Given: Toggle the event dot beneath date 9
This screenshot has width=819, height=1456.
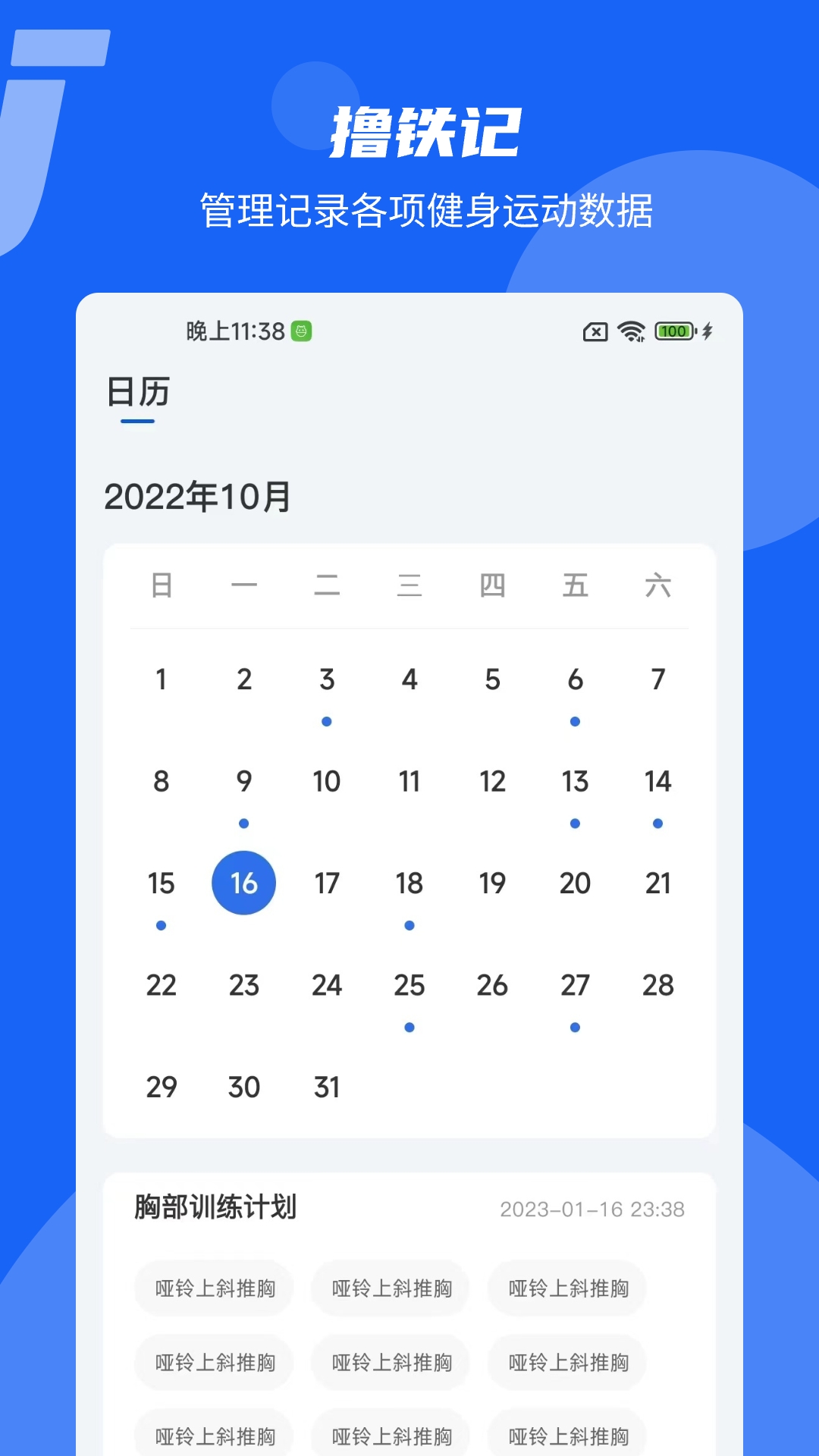Looking at the screenshot, I should point(243,824).
